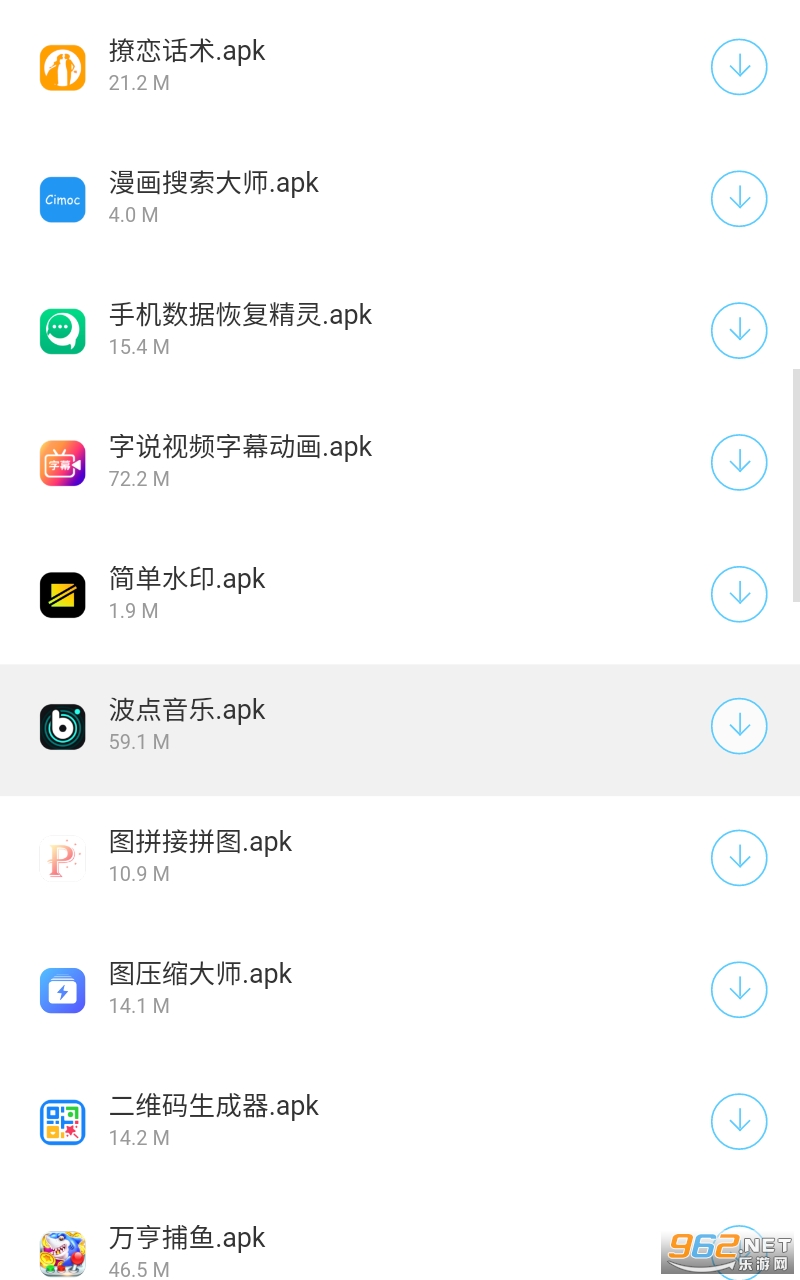Tap download button for 图压缩大师.apk
Screen dimensions: 800x1280
739,990
